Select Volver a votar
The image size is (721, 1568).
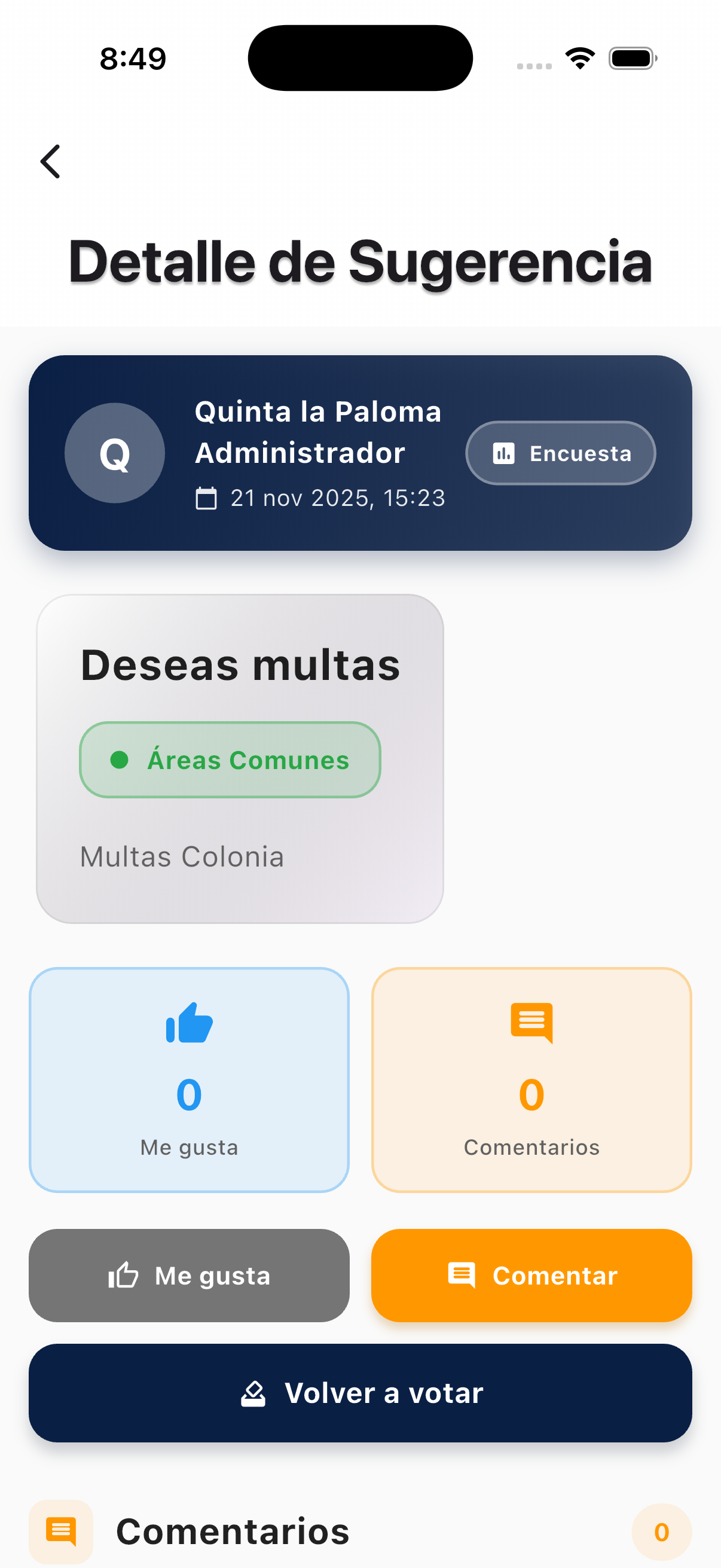[x=360, y=1393]
